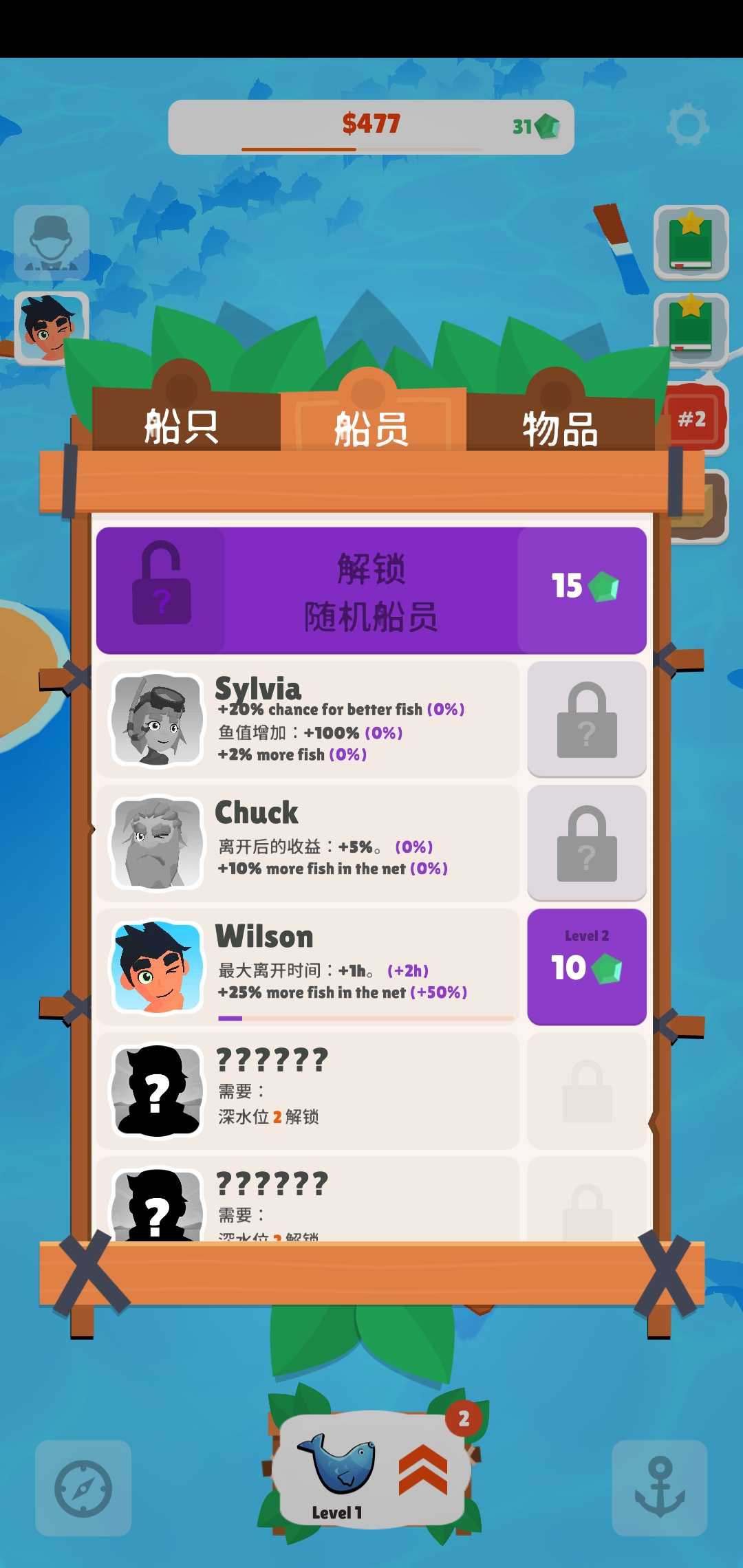Open the compass map button
The height and width of the screenshot is (1568, 743).
tap(83, 1488)
